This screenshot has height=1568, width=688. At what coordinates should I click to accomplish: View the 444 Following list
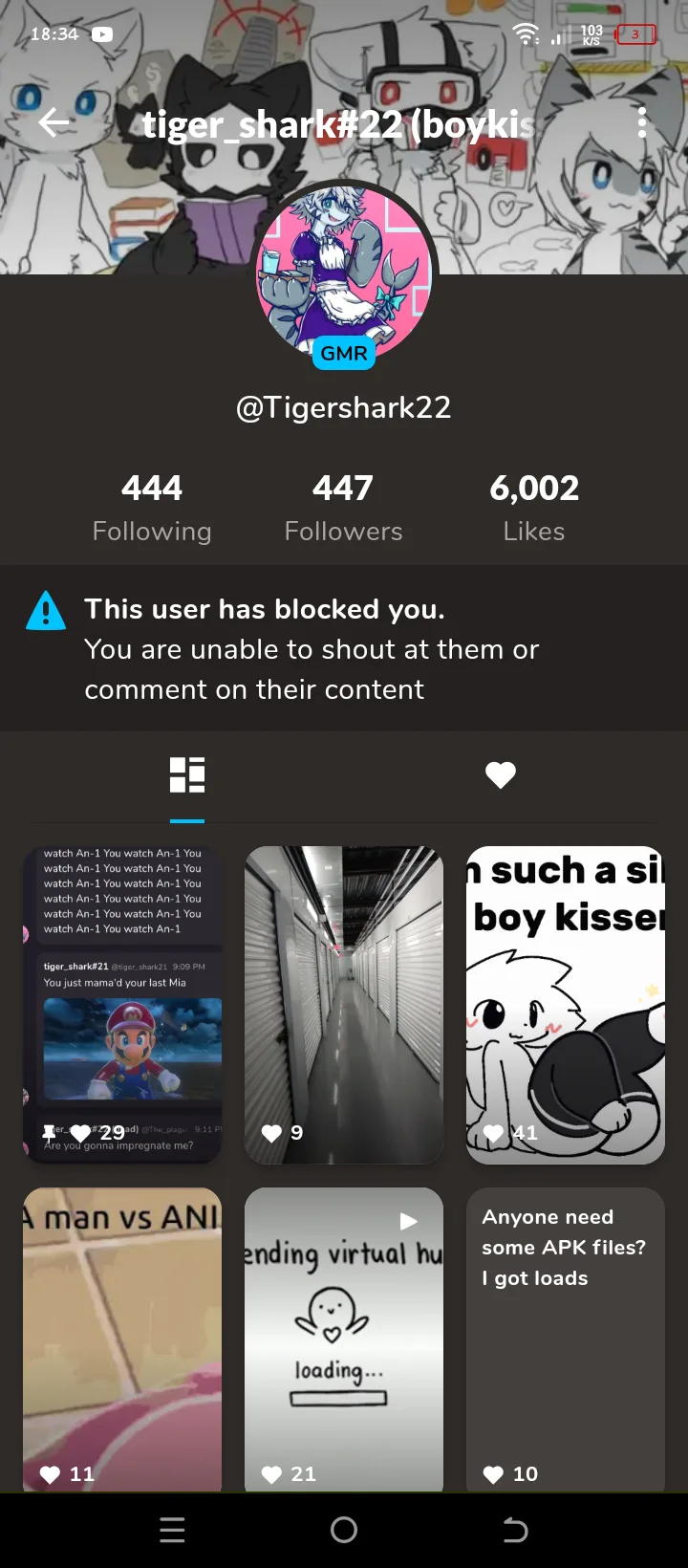[x=152, y=508]
